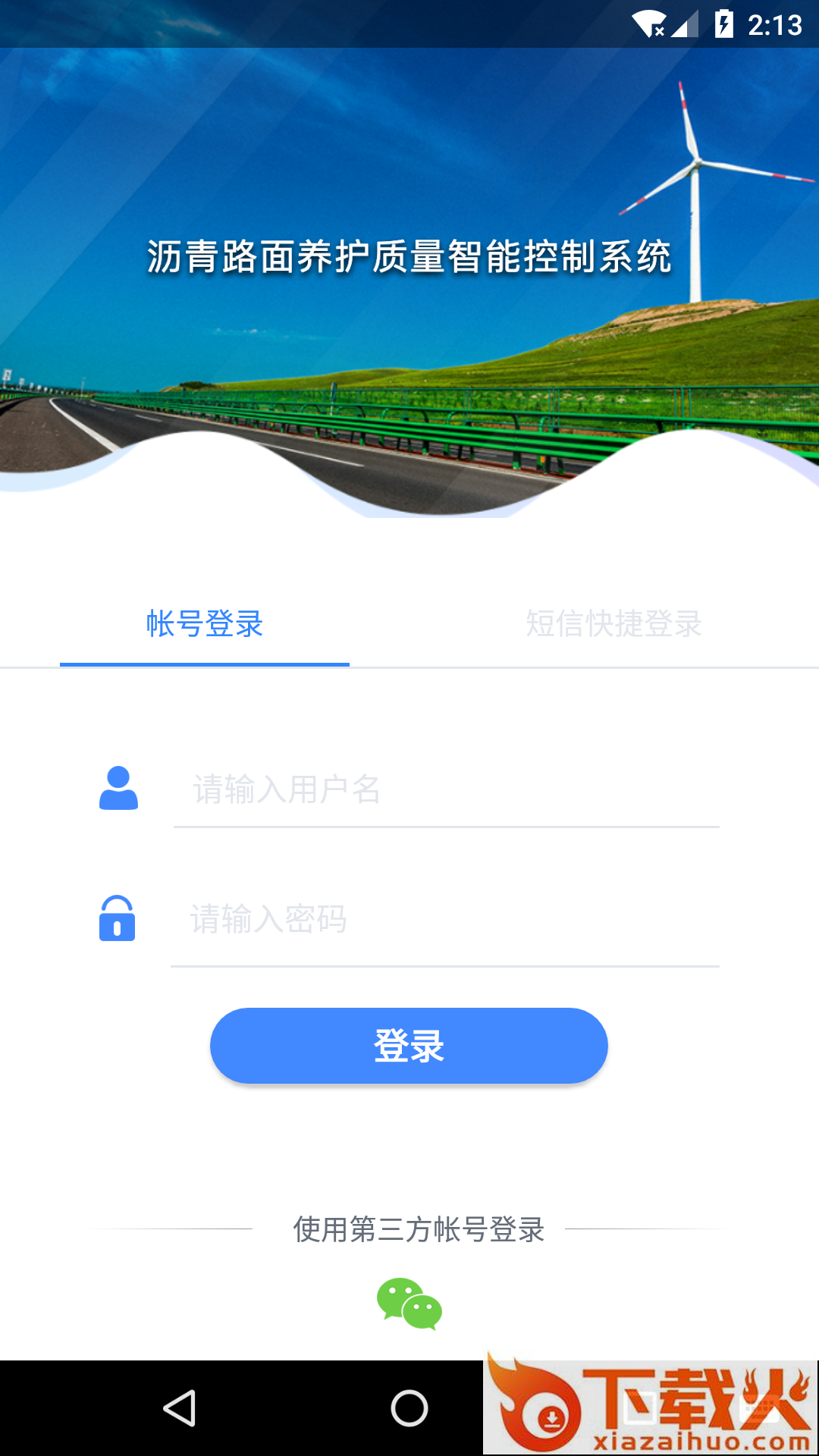Select the 帐号登录 tab
The image size is (819, 1456).
click(x=205, y=624)
